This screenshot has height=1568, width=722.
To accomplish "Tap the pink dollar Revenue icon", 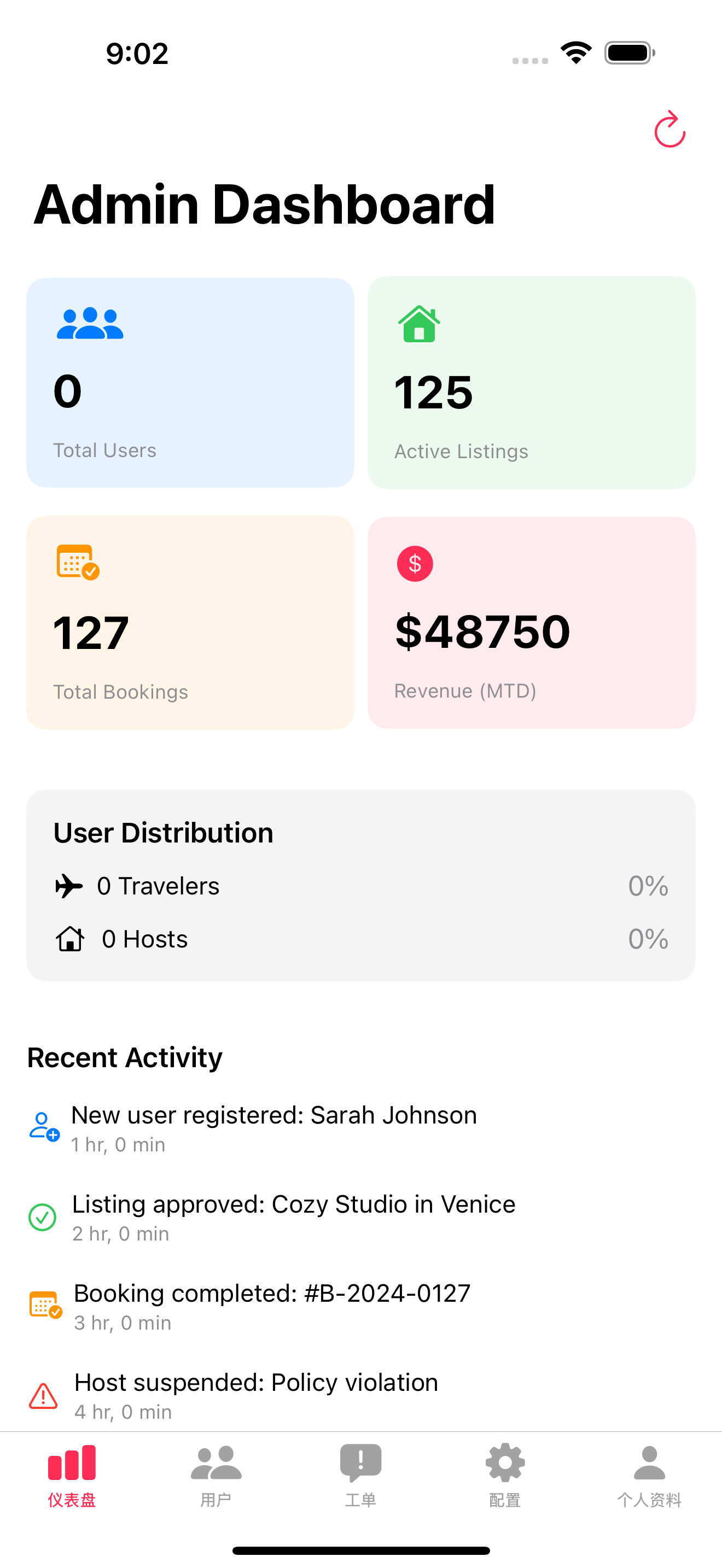I will pos(415,563).
